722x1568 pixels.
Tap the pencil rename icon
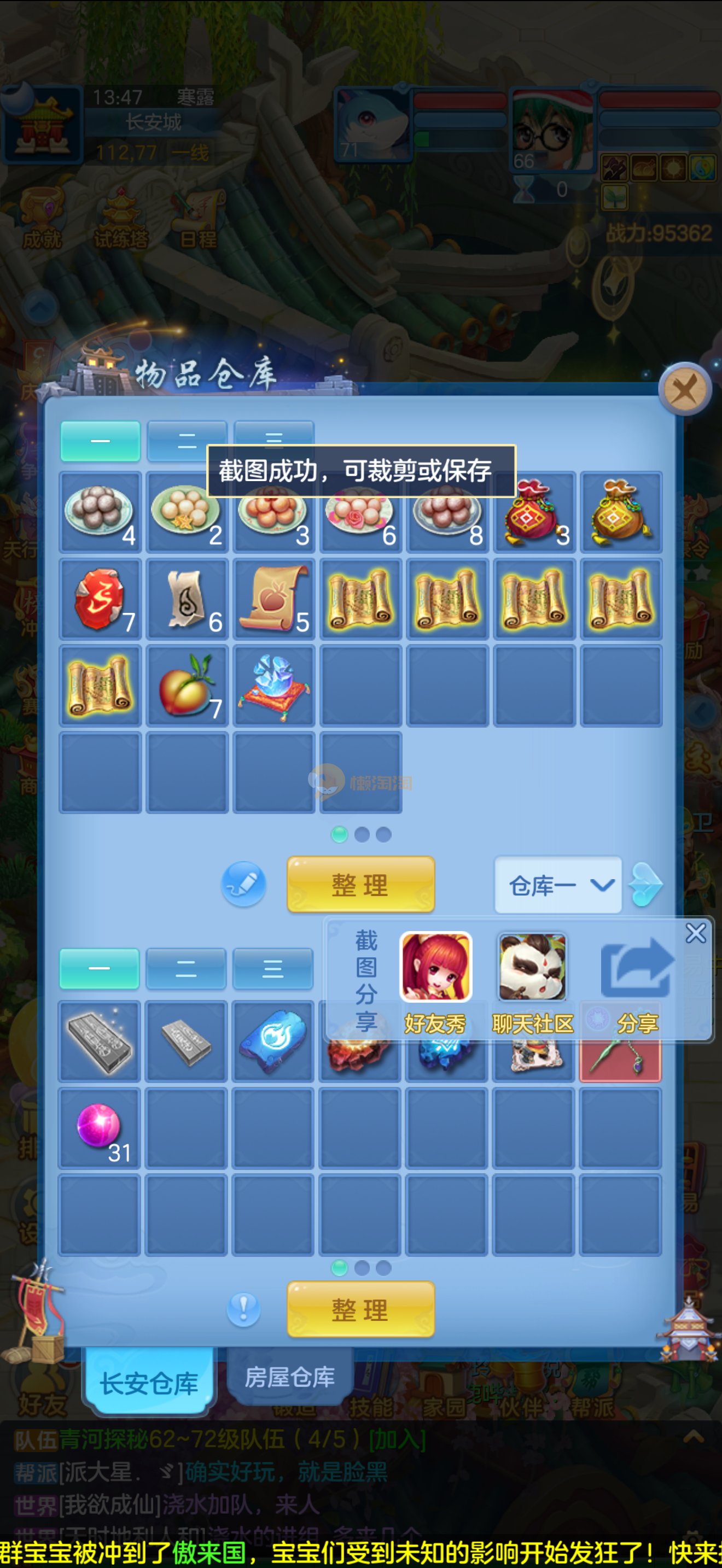pos(243,885)
